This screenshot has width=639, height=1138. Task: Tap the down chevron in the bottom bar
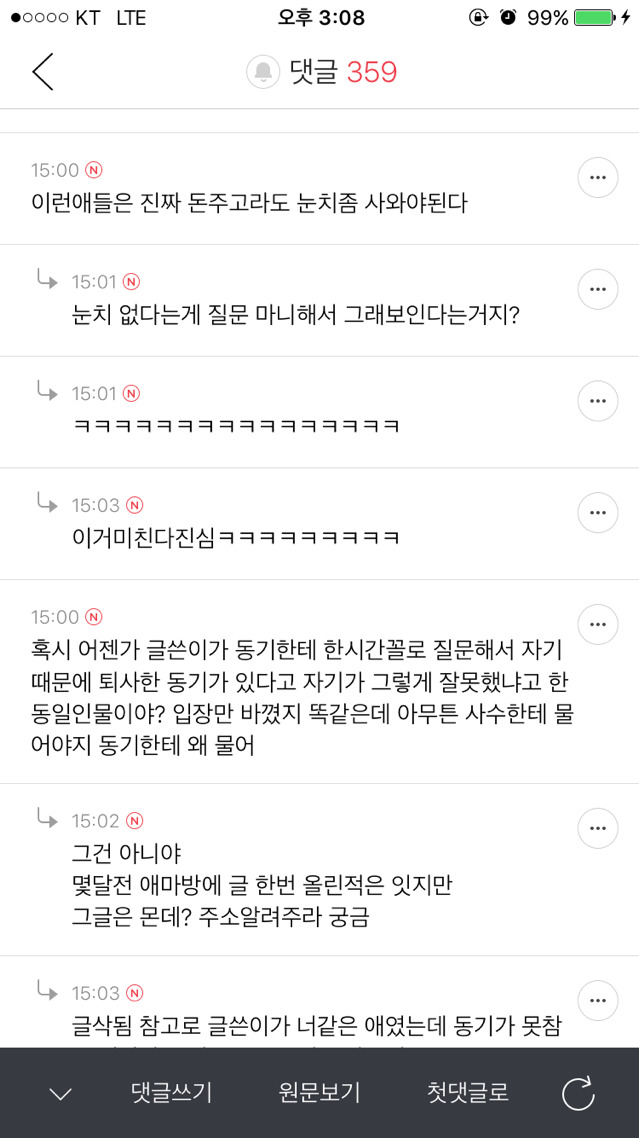click(61, 1094)
